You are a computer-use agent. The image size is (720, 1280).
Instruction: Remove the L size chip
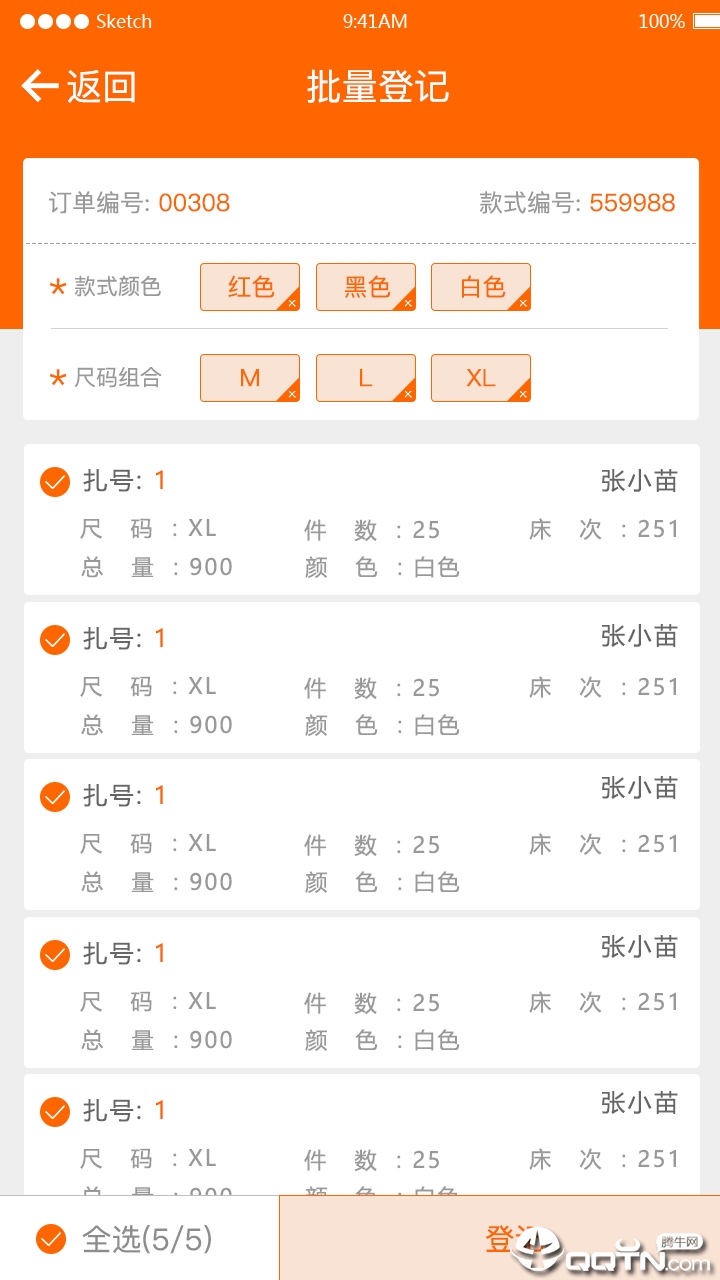[x=407, y=394]
